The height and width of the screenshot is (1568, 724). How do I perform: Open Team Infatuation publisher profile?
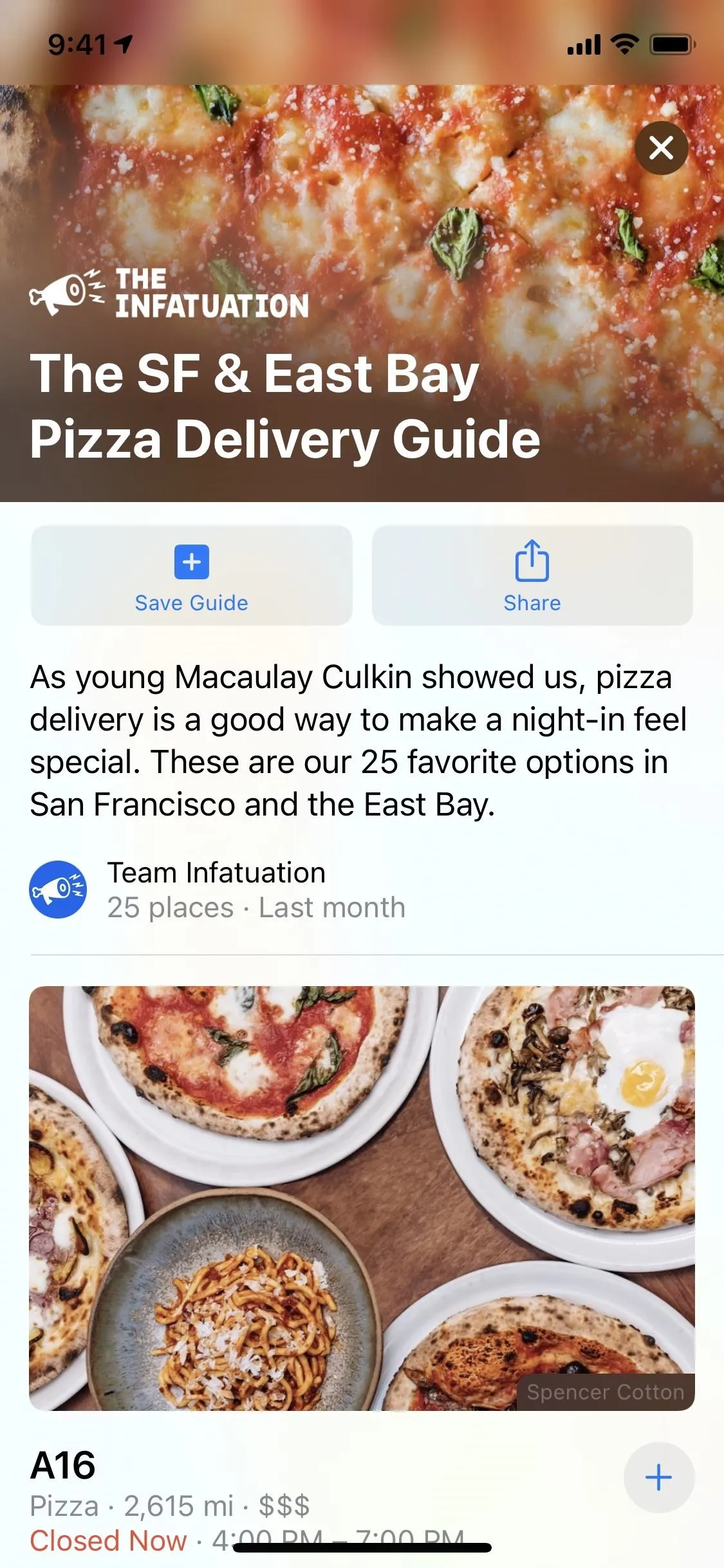218,890
